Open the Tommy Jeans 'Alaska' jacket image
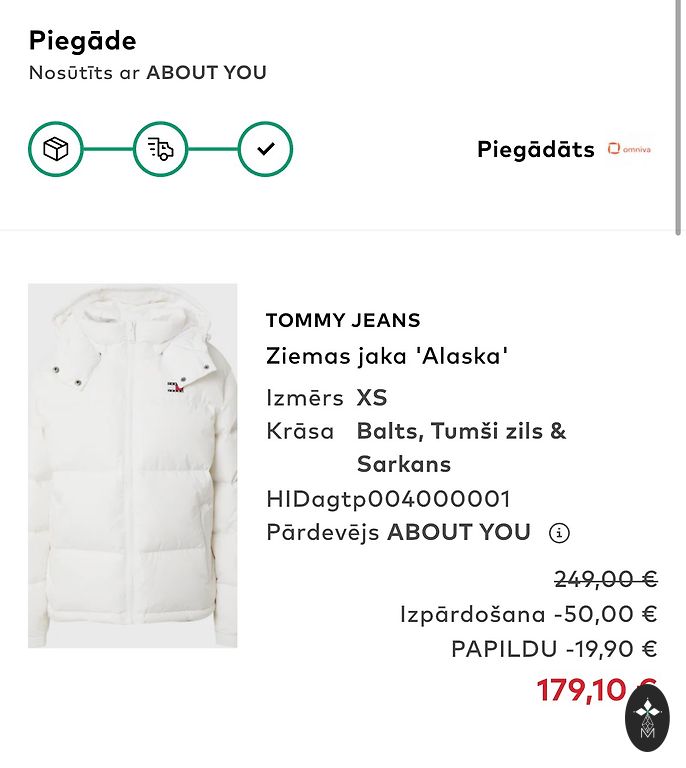 coord(133,466)
